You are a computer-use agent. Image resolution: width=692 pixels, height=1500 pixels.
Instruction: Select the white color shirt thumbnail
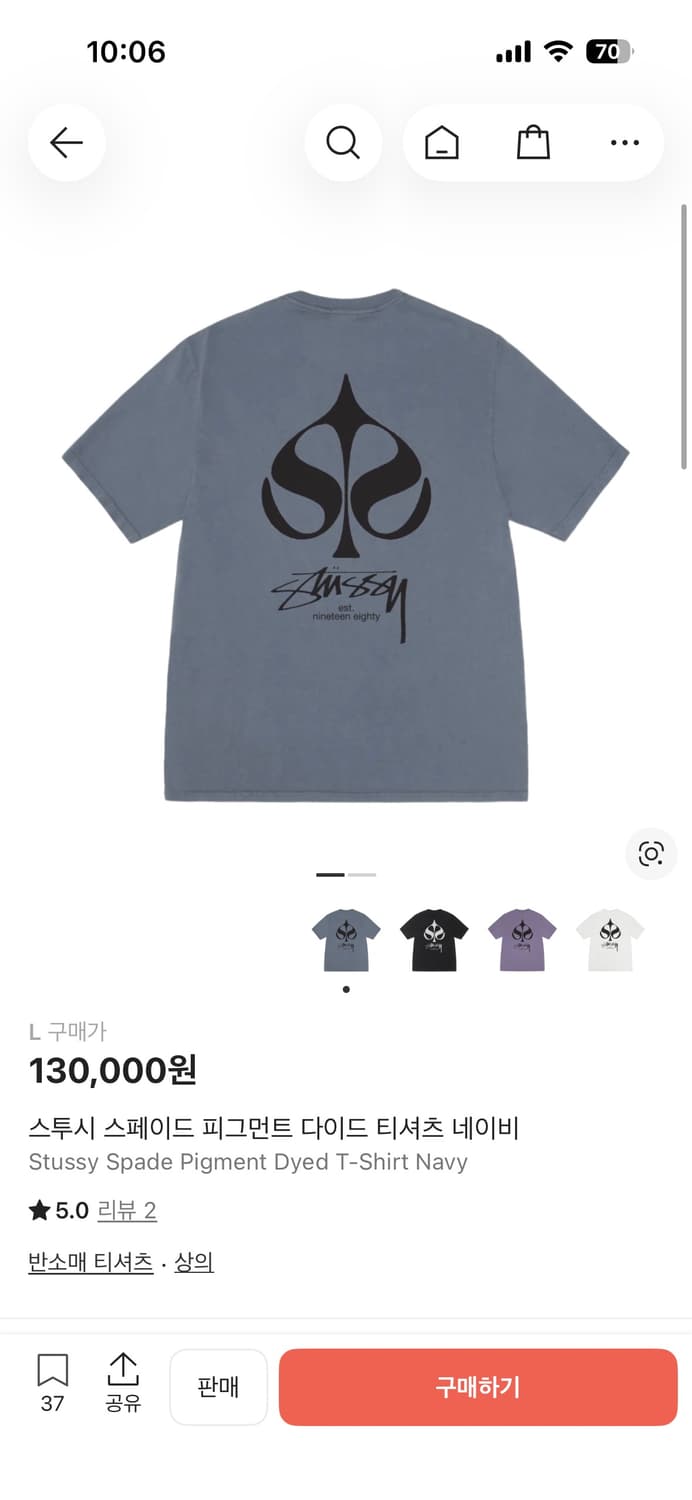tap(610, 940)
